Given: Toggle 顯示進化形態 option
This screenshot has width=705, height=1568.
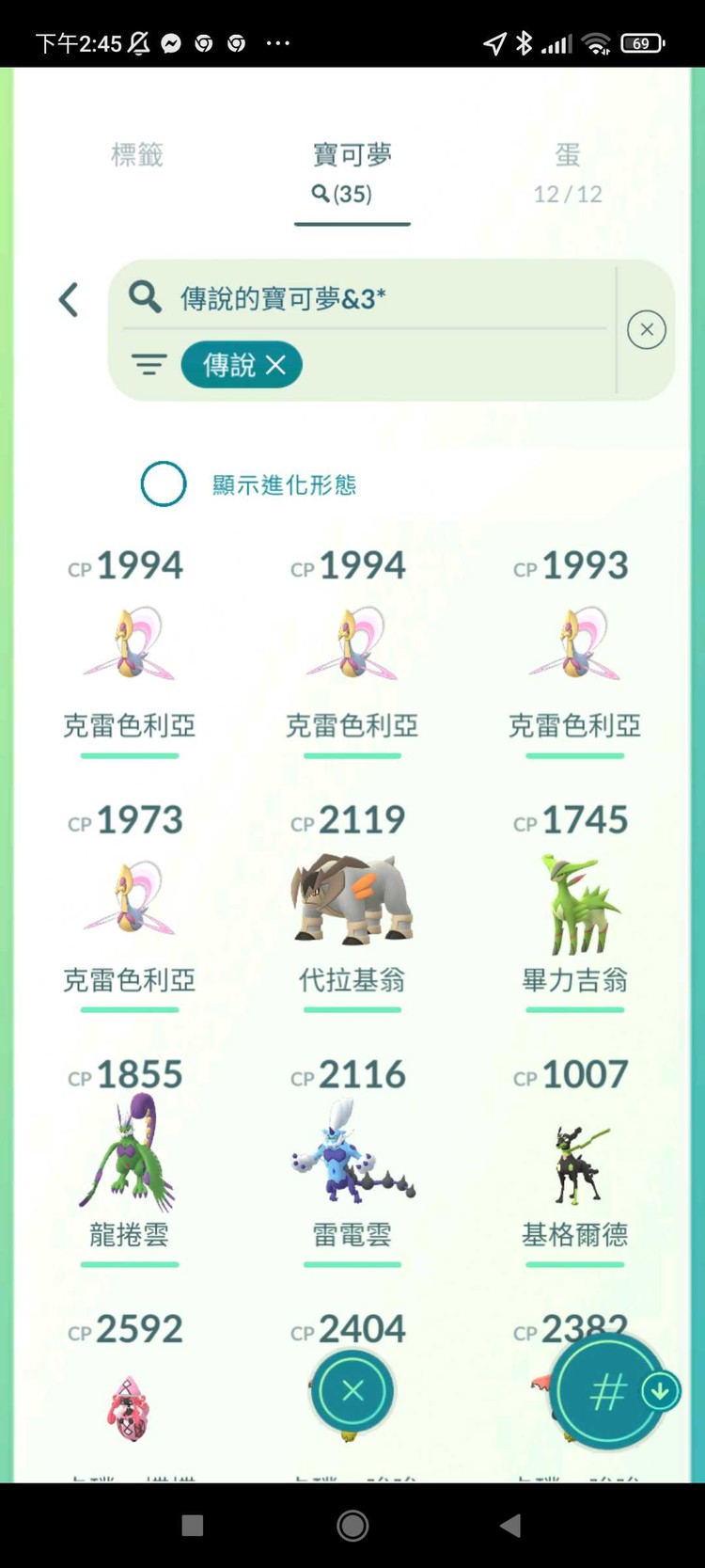Looking at the screenshot, I should 164,484.
